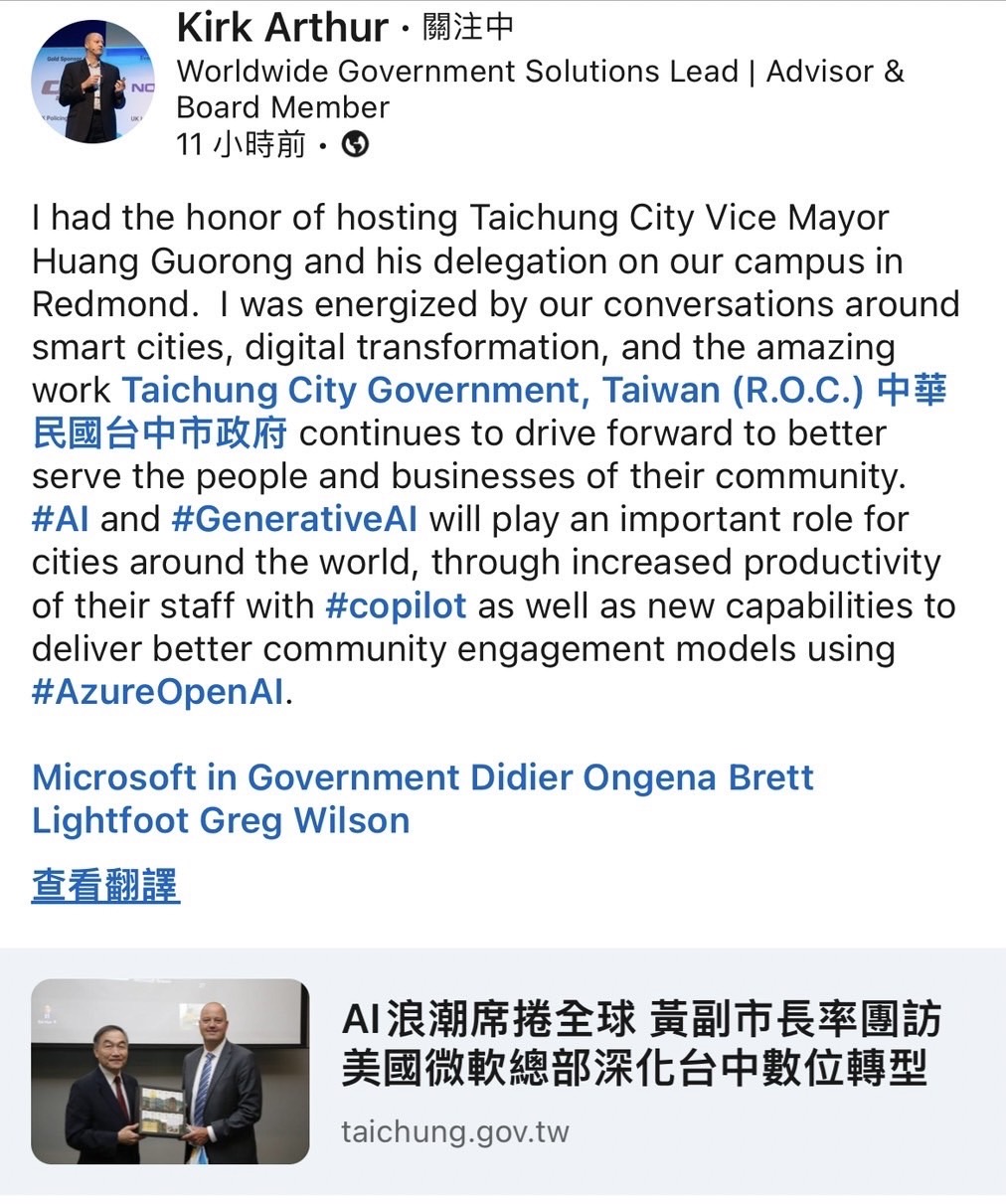Open the #GenerativeAI hashtag
Screen dimensions: 1006x1204
pos(293,518)
